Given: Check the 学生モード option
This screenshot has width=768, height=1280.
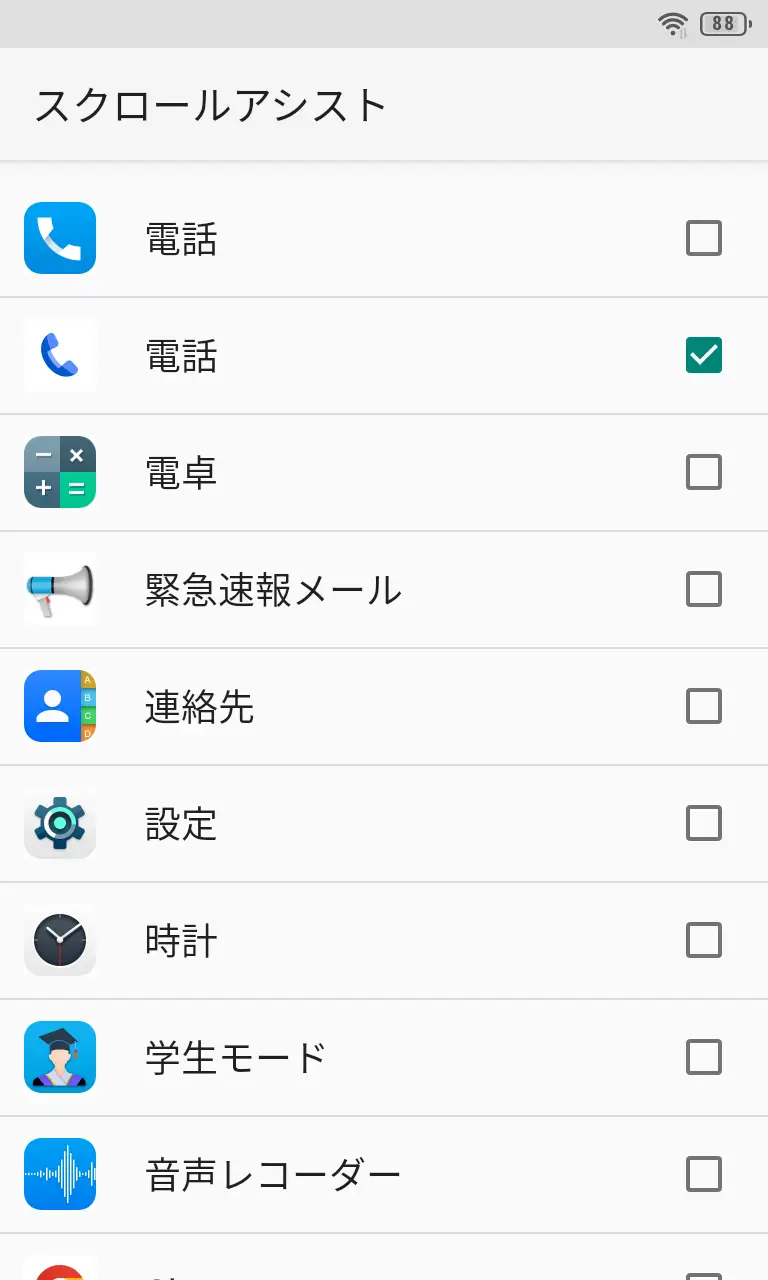Looking at the screenshot, I should click(704, 1057).
